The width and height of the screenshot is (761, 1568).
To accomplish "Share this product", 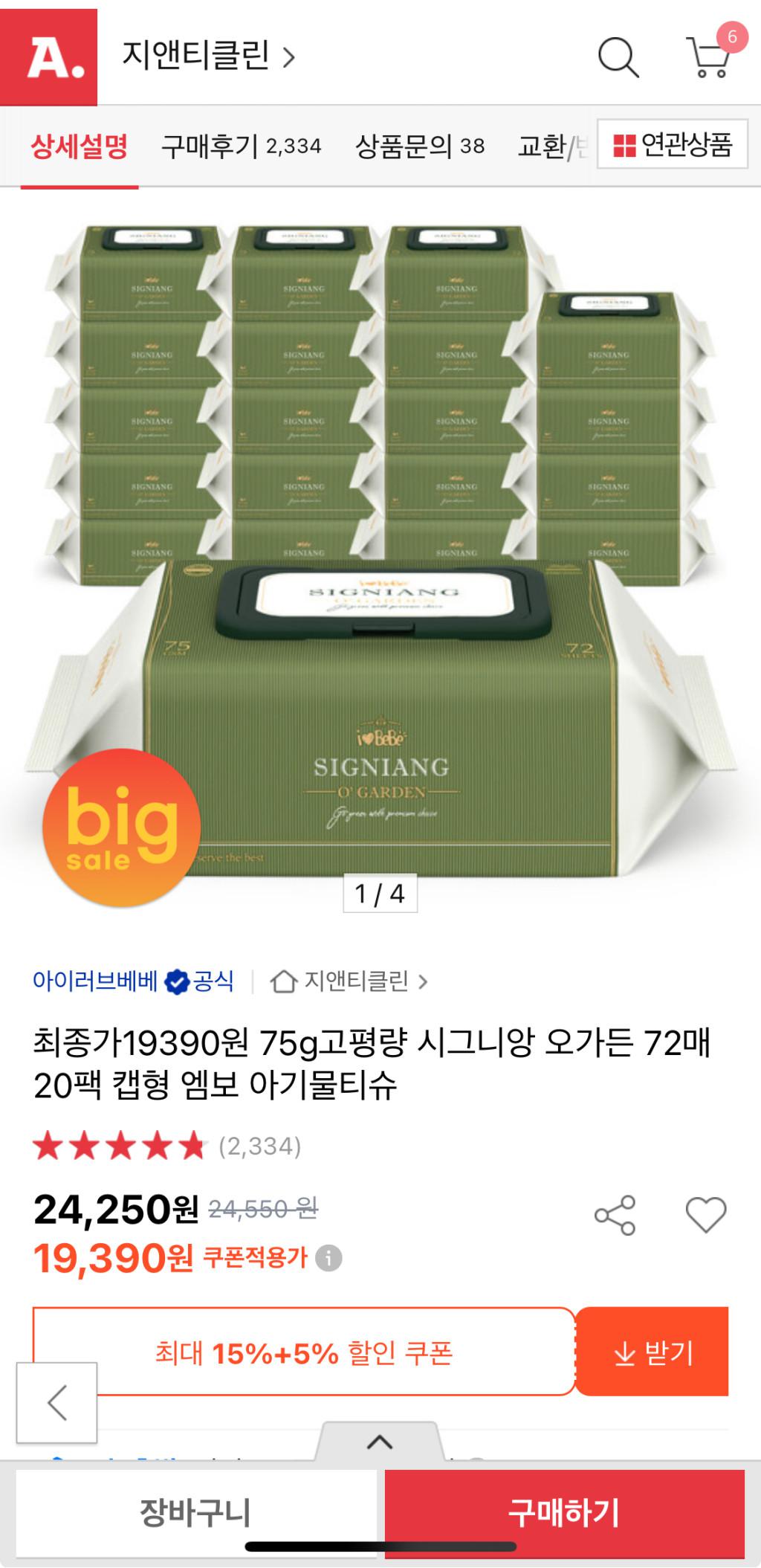I will pos(615,1215).
